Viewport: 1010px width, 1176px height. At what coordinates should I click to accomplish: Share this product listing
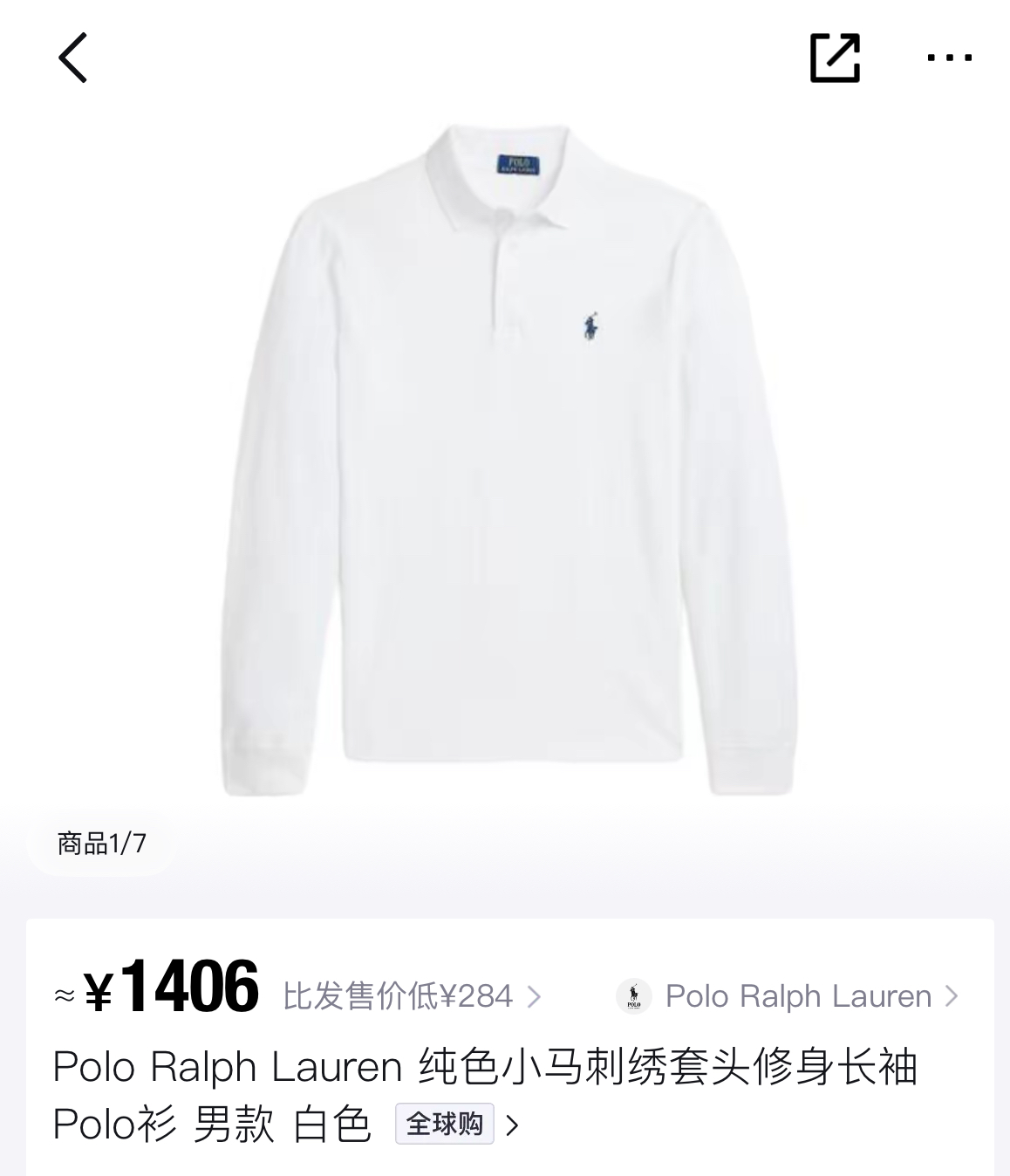coord(835,58)
